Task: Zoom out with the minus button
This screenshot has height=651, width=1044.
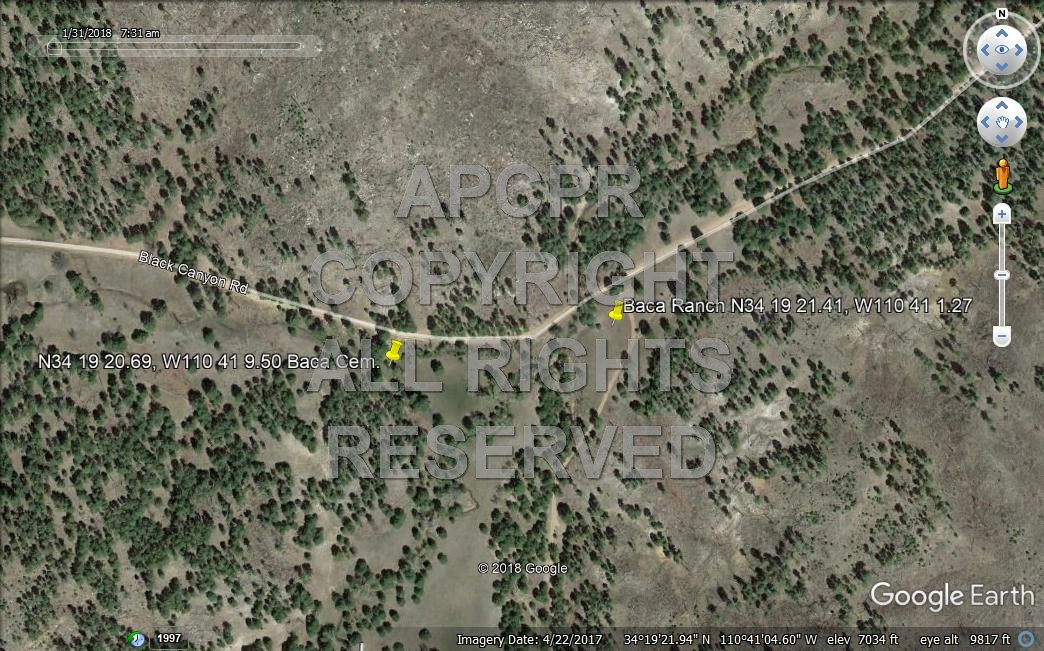Action: point(1002,337)
